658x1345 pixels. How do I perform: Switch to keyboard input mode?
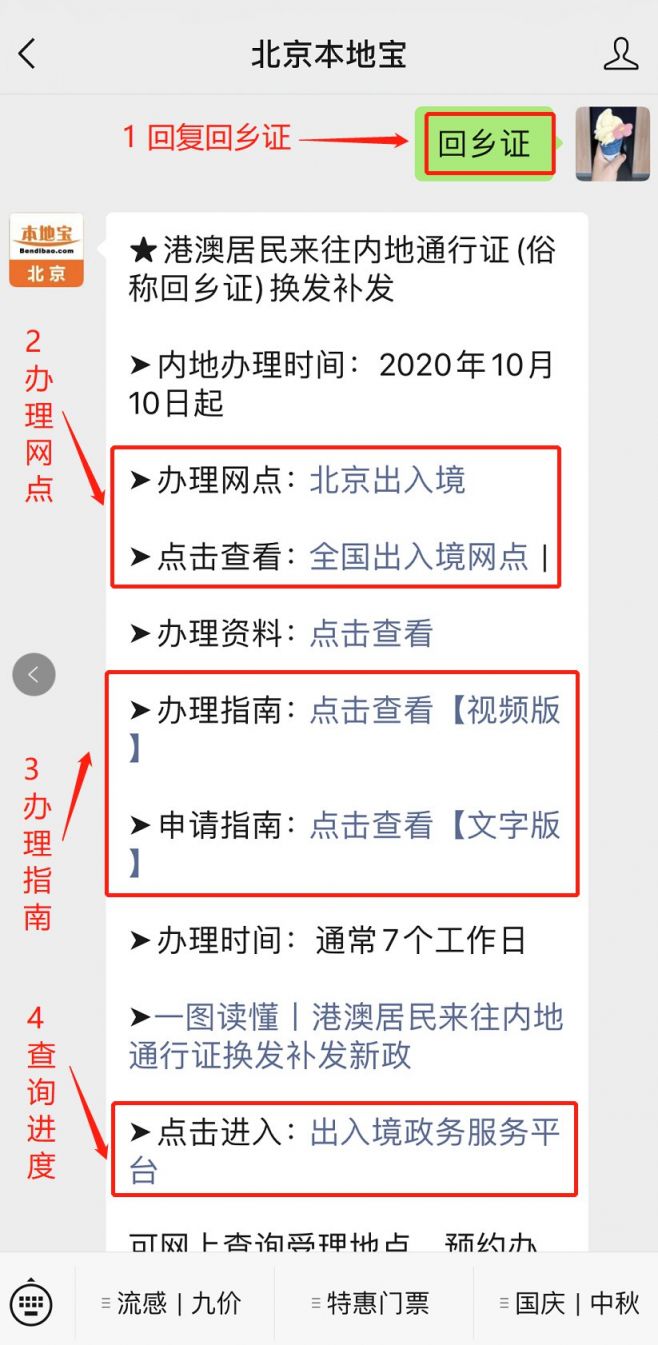pyautogui.click(x=33, y=1303)
